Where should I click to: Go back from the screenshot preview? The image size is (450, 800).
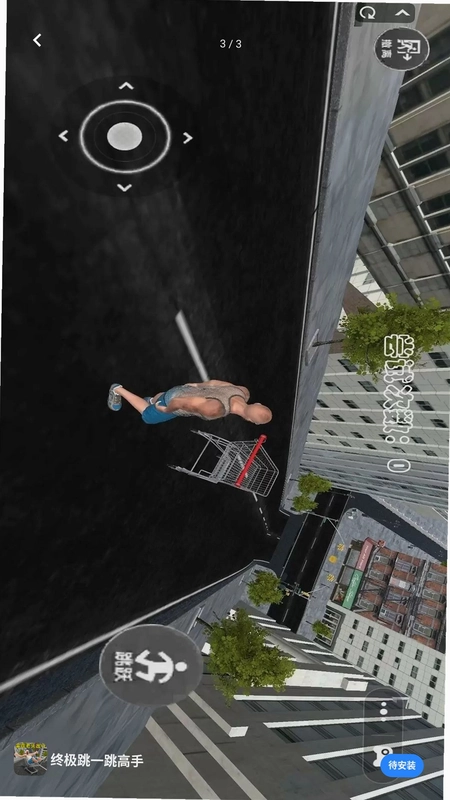37,40
